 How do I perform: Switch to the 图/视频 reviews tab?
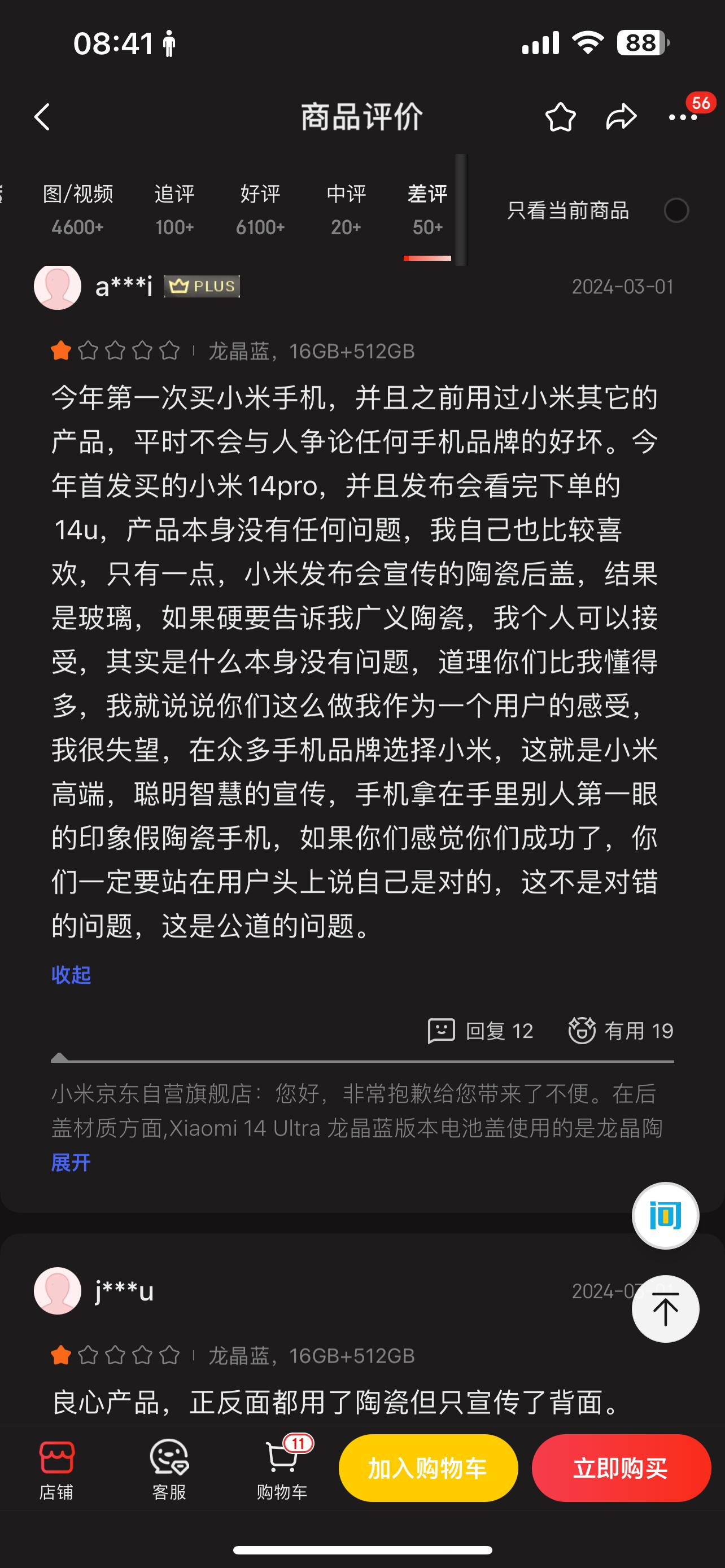tap(78, 210)
